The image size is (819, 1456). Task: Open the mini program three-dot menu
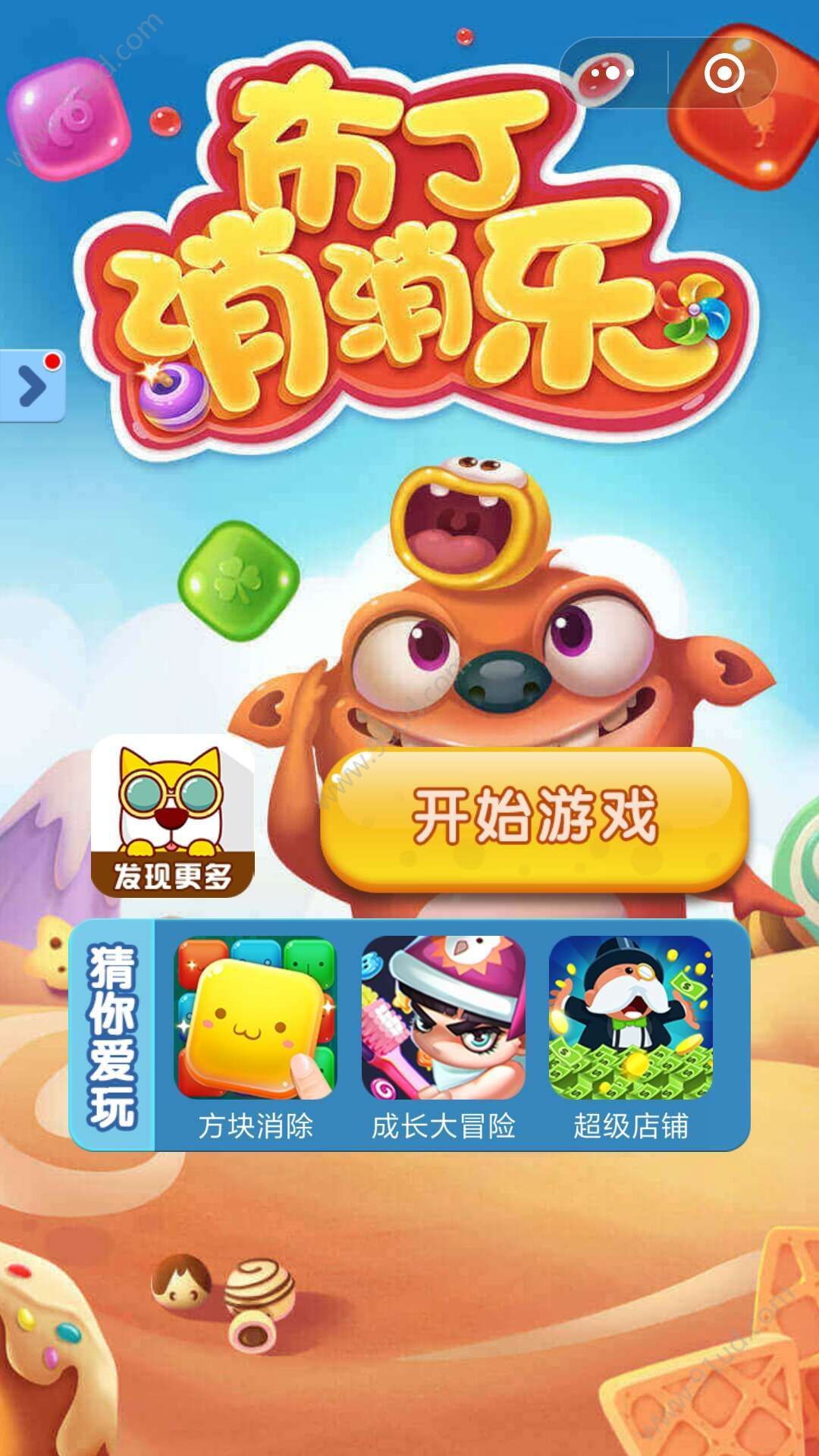[x=613, y=74]
